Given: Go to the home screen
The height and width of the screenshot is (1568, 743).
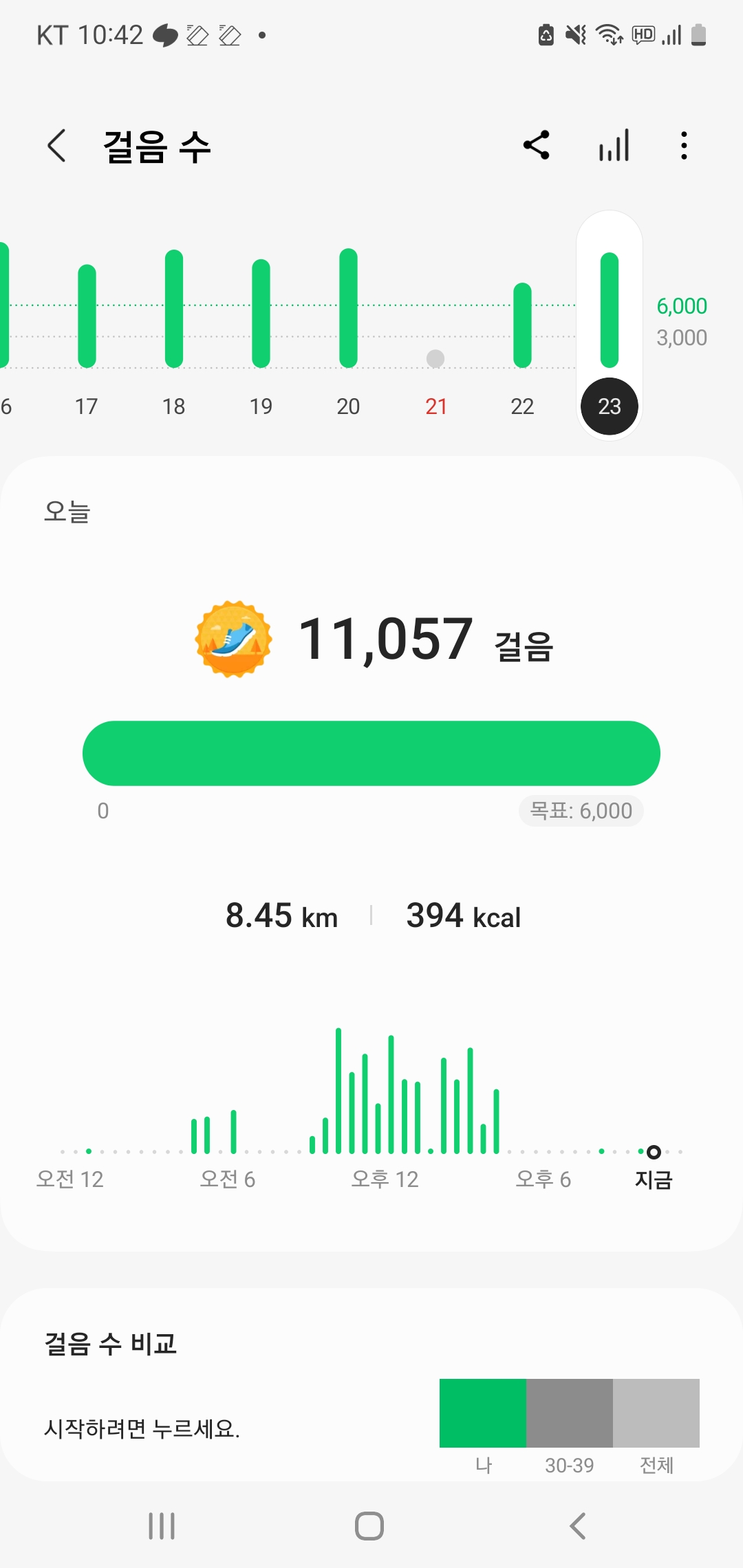Looking at the screenshot, I should pyautogui.click(x=369, y=1526).
